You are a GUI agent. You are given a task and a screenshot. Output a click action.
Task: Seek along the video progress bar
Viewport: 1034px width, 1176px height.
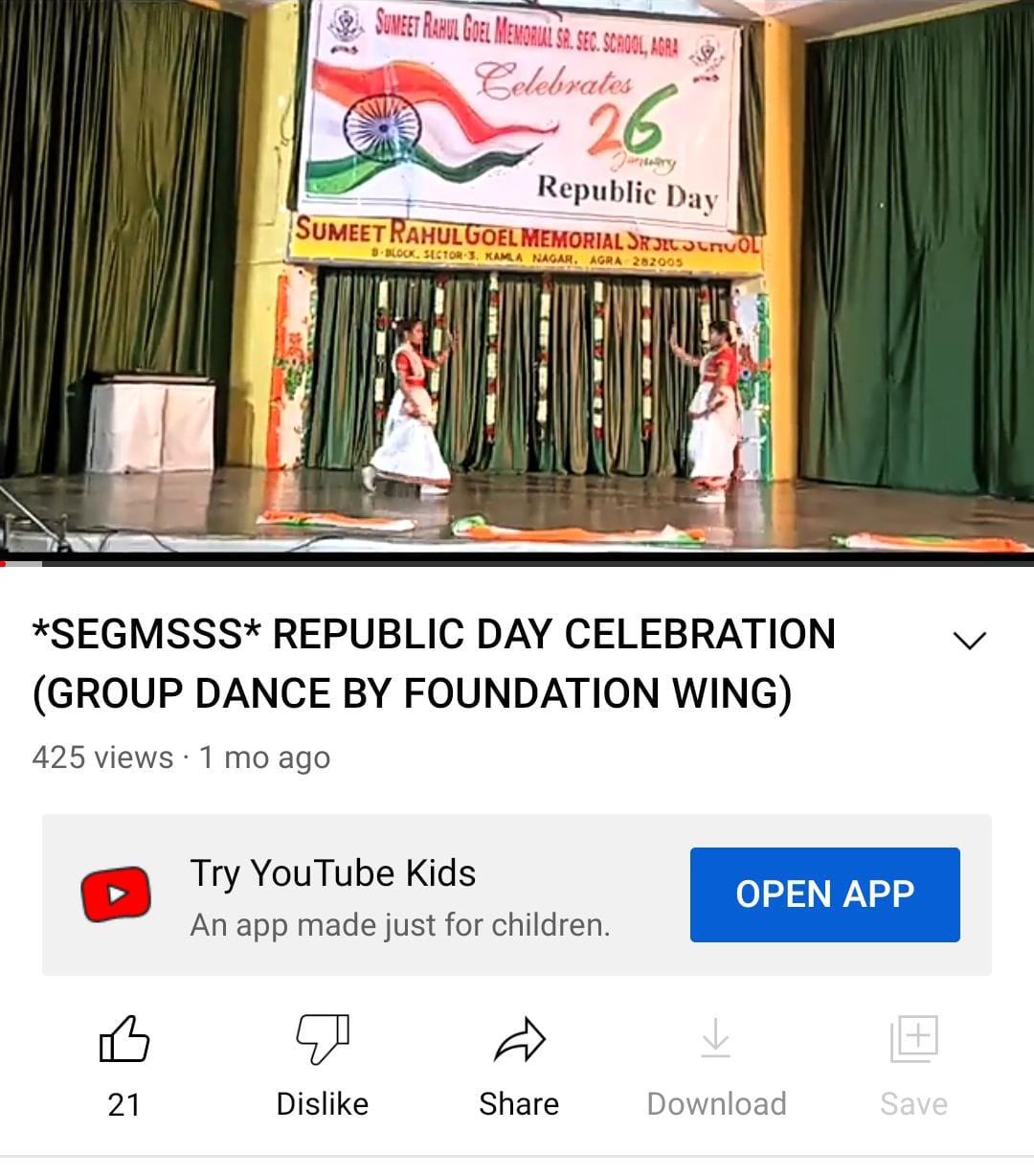pyautogui.click(x=517, y=562)
